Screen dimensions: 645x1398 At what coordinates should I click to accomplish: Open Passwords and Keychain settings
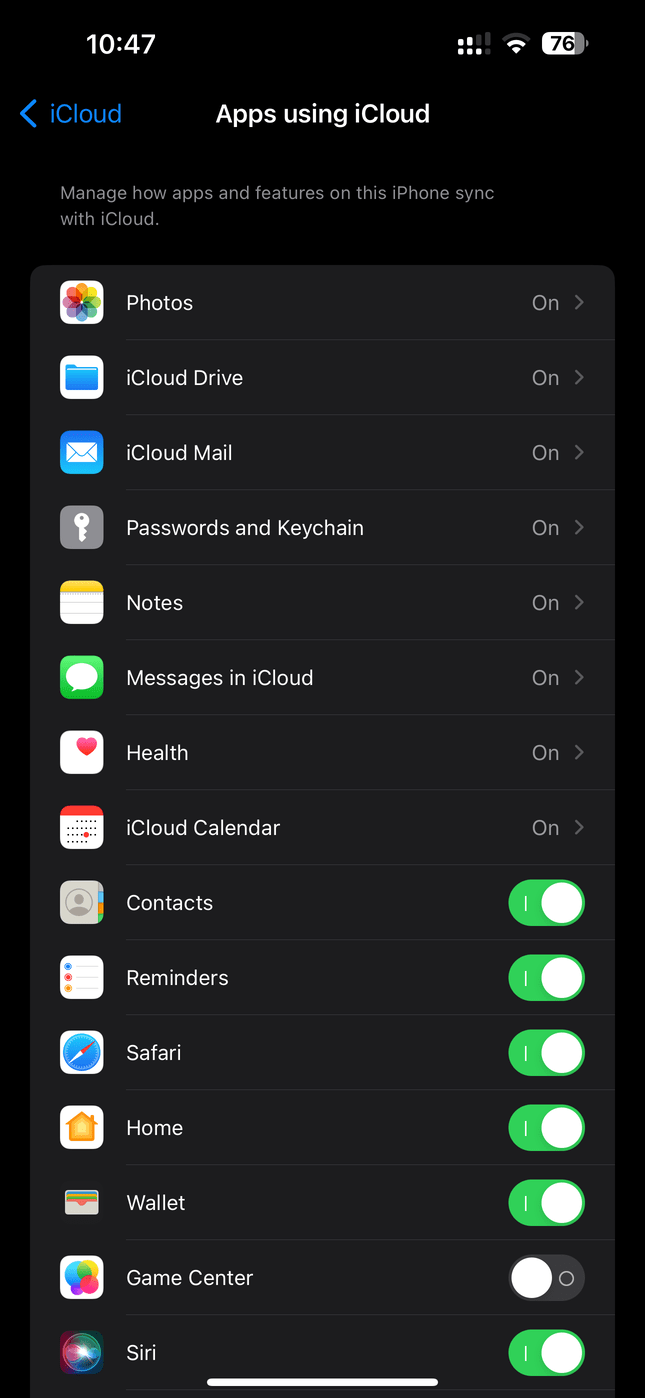pos(322,528)
